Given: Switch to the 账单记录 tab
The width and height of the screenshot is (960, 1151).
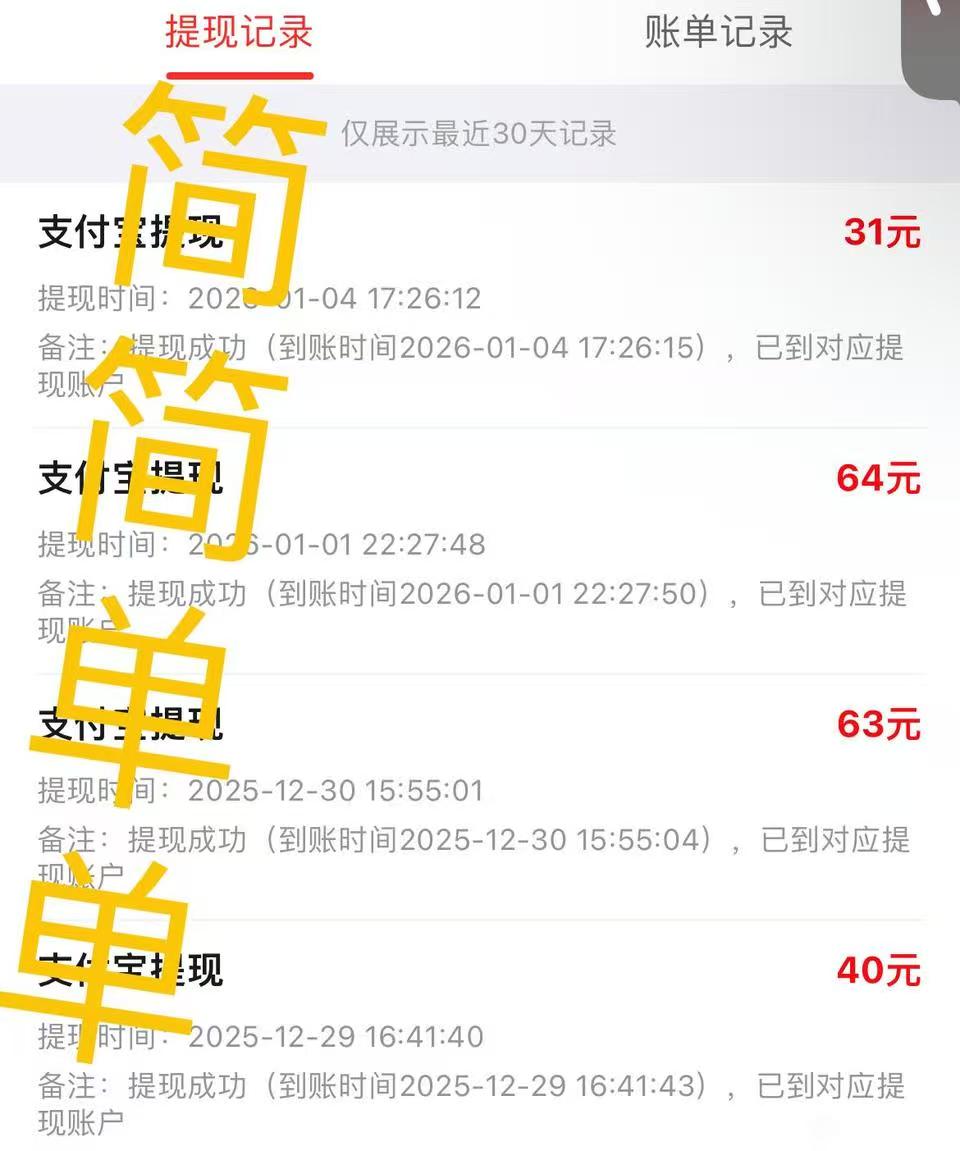Looking at the screenshot, I should pos(718,33).
